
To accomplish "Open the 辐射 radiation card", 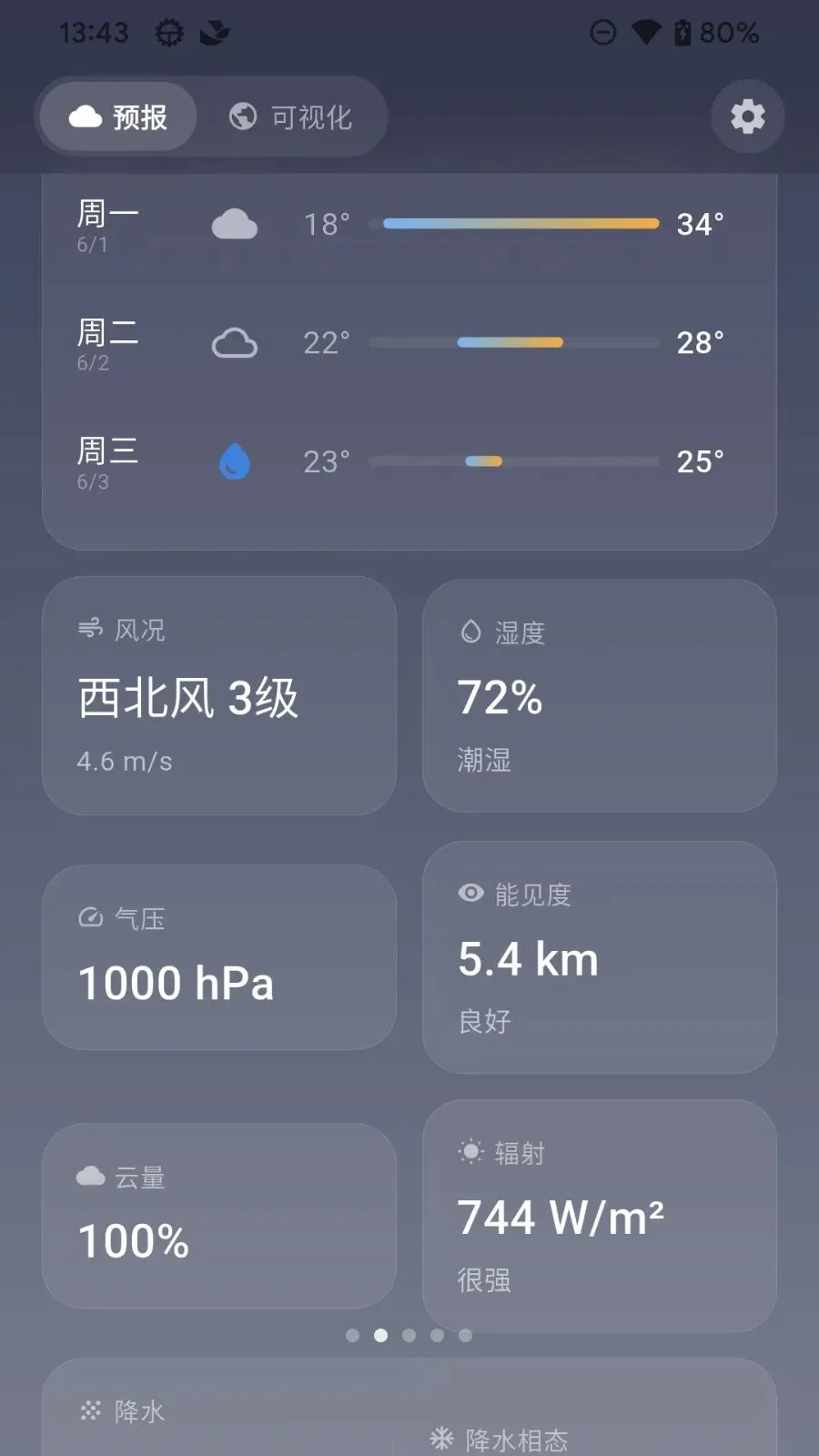I will coord(599,1216).
